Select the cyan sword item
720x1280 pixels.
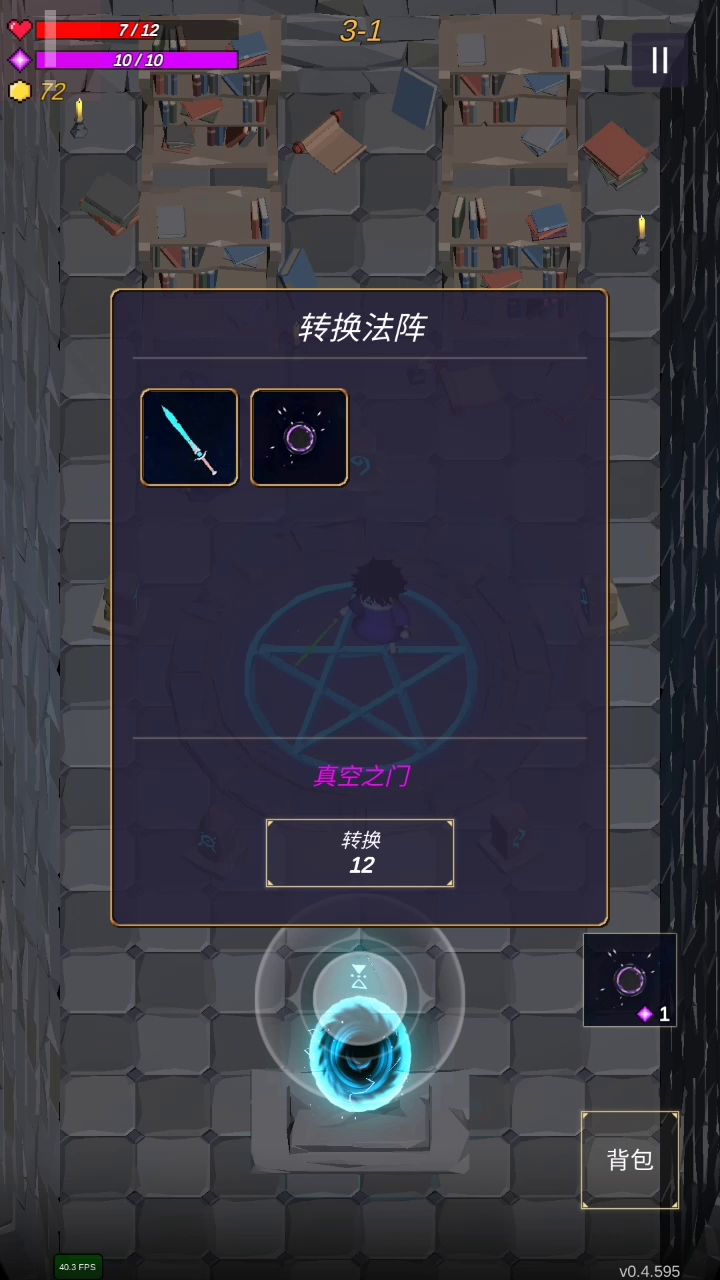[x=189, y=437]
